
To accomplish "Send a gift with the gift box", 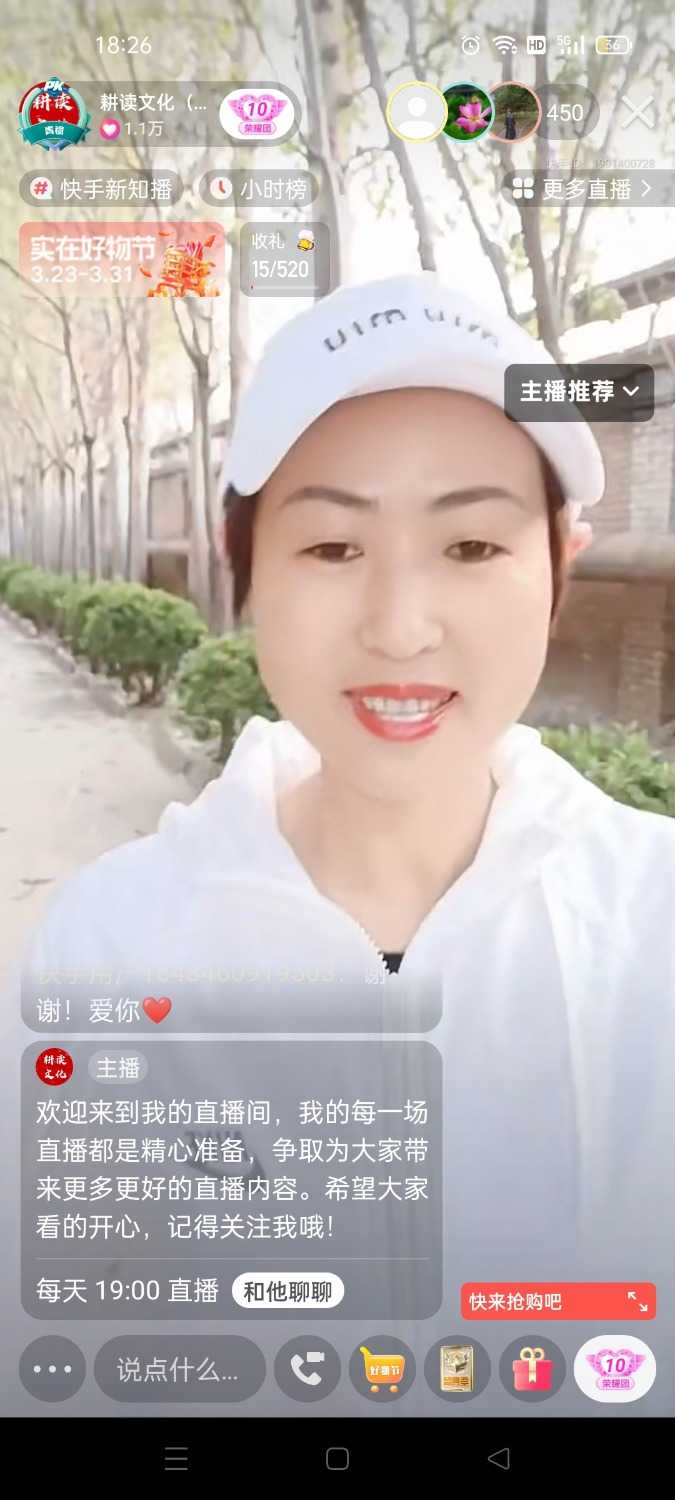I will point(532,1369).
